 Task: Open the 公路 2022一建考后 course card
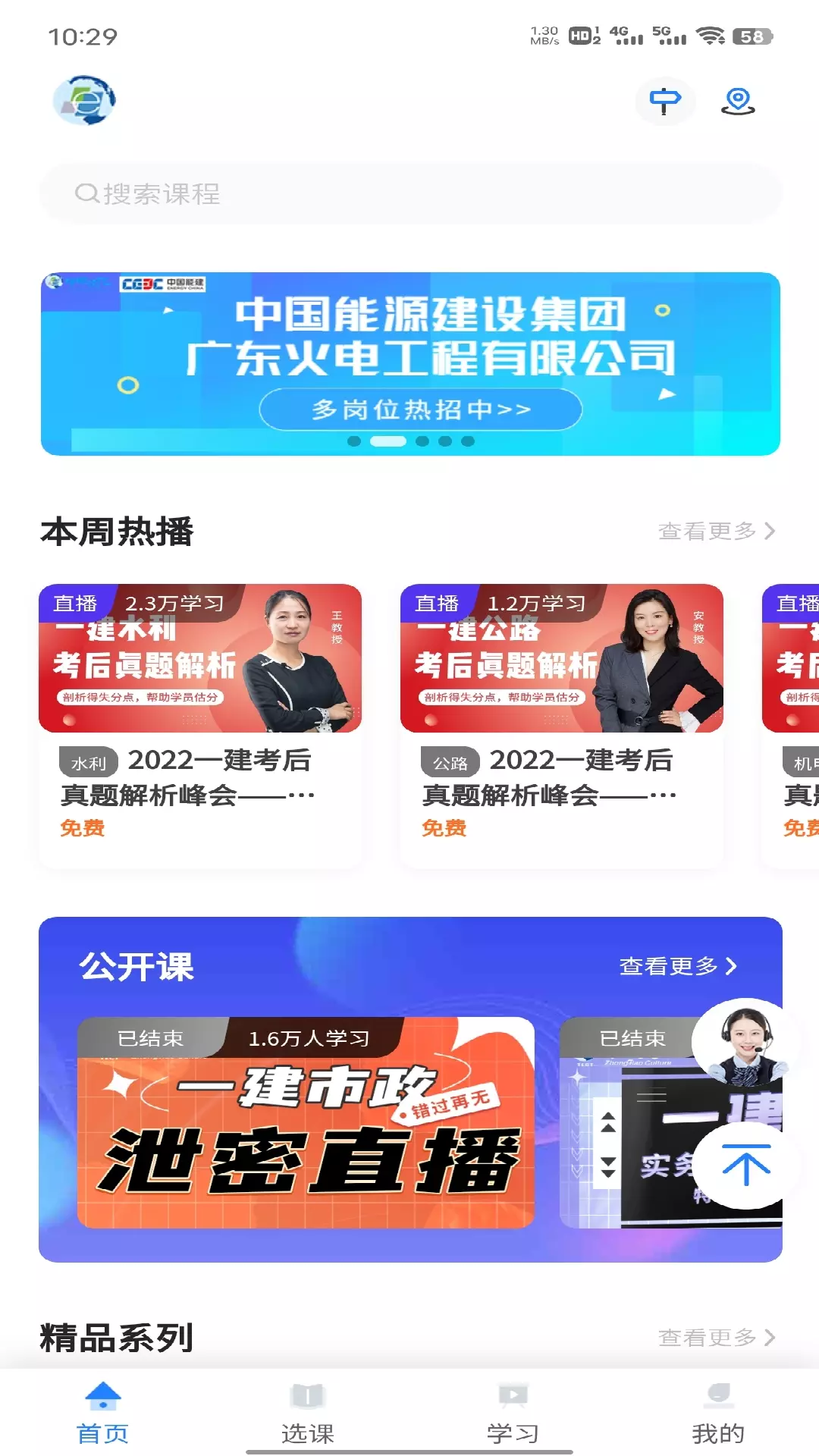[562, 725]
